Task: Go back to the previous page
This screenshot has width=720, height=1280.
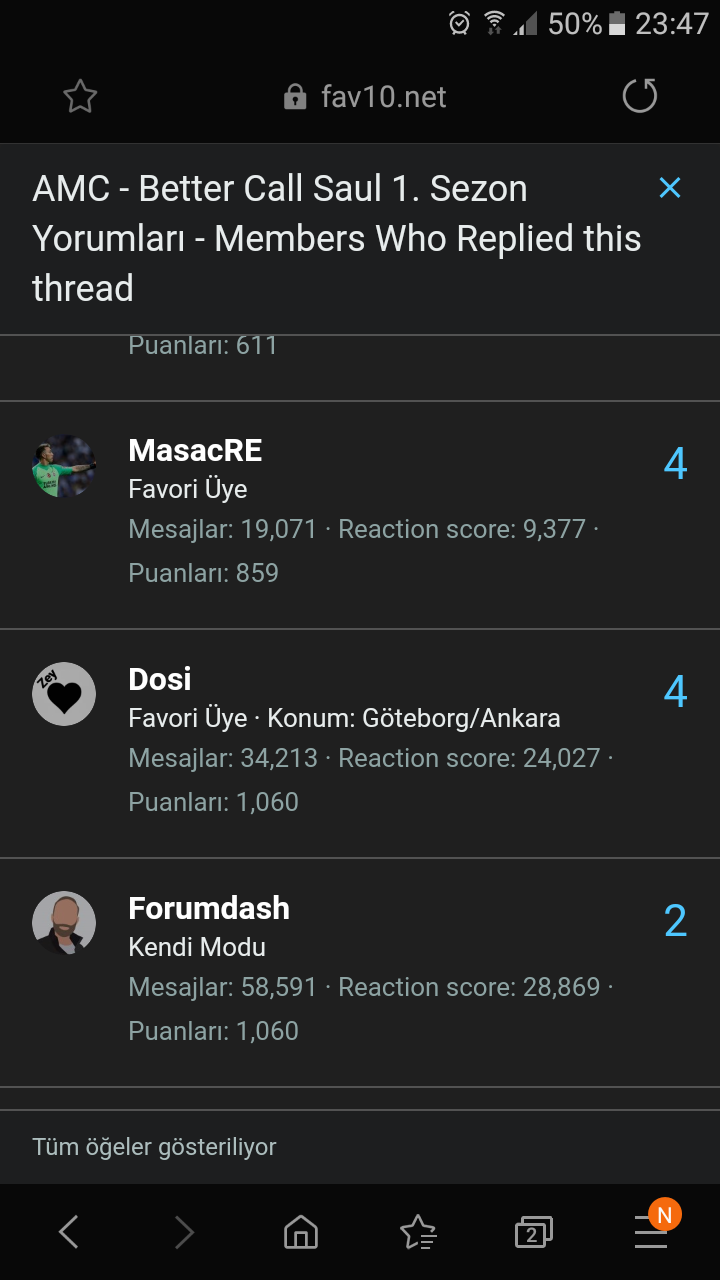Action: (x=68, y=1232)
